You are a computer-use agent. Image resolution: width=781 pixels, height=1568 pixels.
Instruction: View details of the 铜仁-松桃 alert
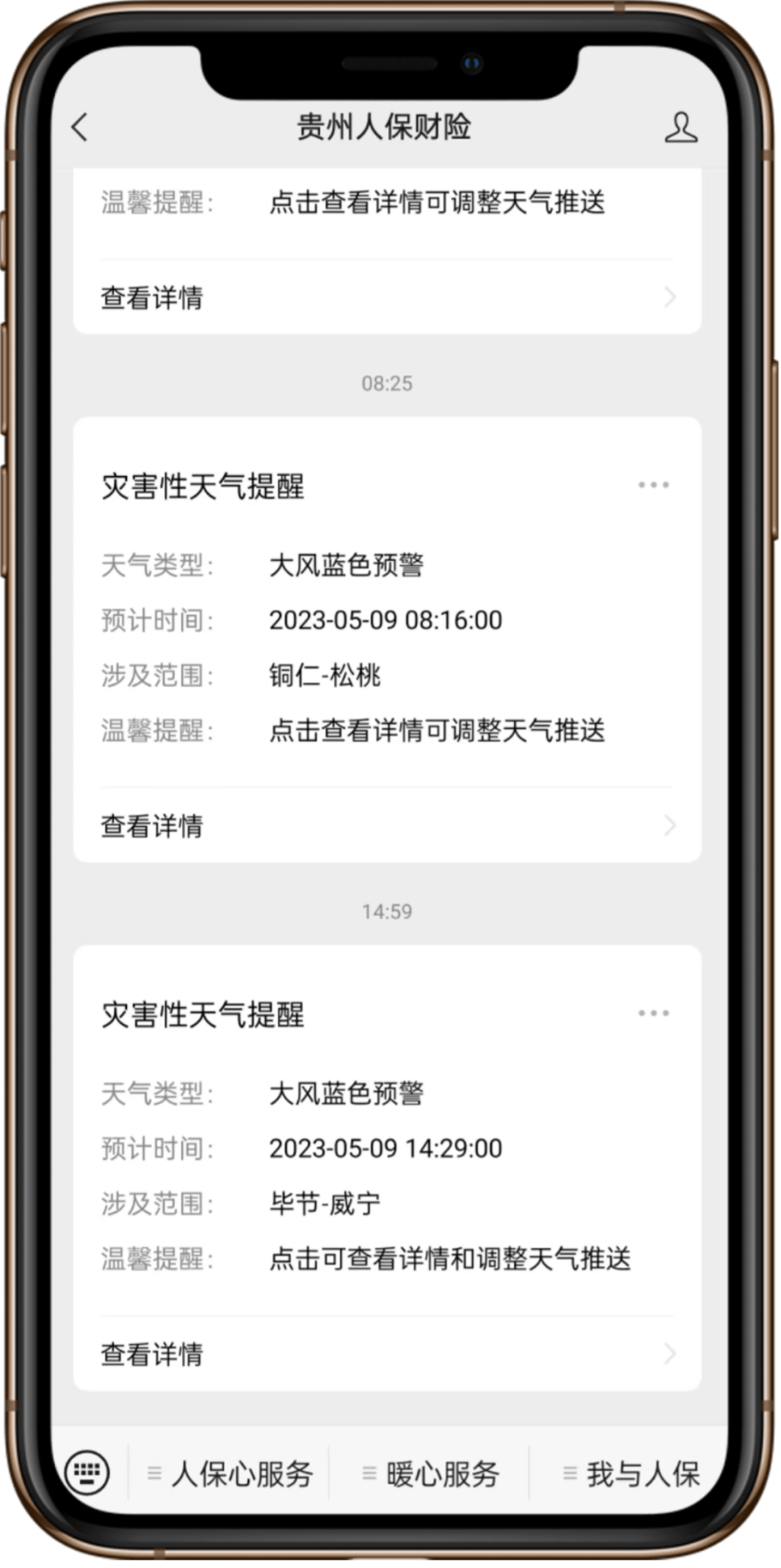tap(386, 826)
